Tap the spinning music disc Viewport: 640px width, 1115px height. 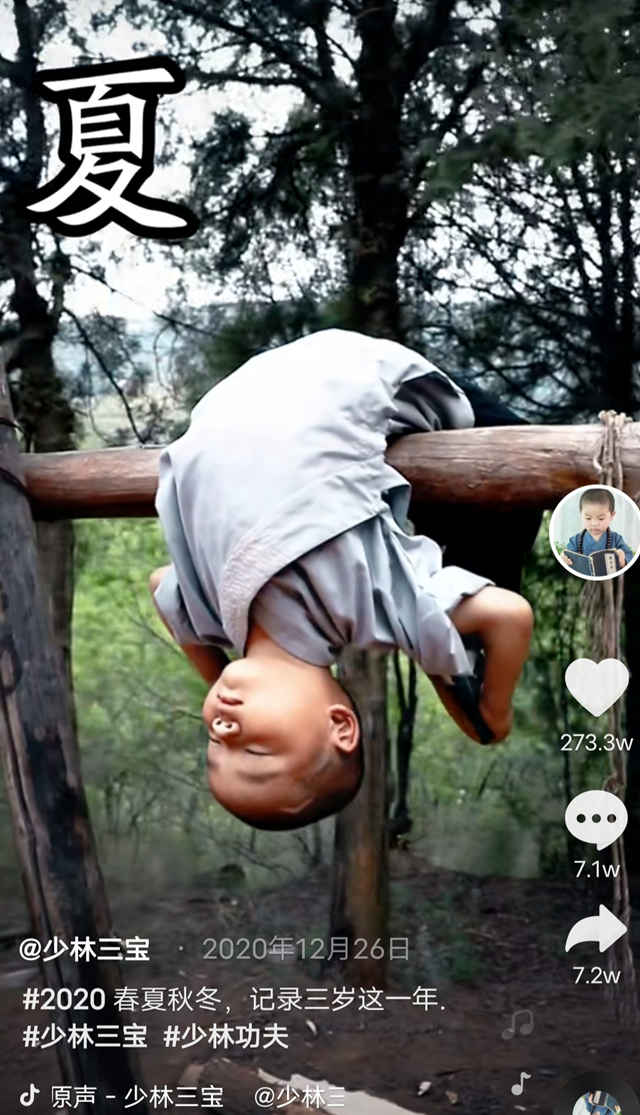pyautogui.click(x=601, y=1102)
